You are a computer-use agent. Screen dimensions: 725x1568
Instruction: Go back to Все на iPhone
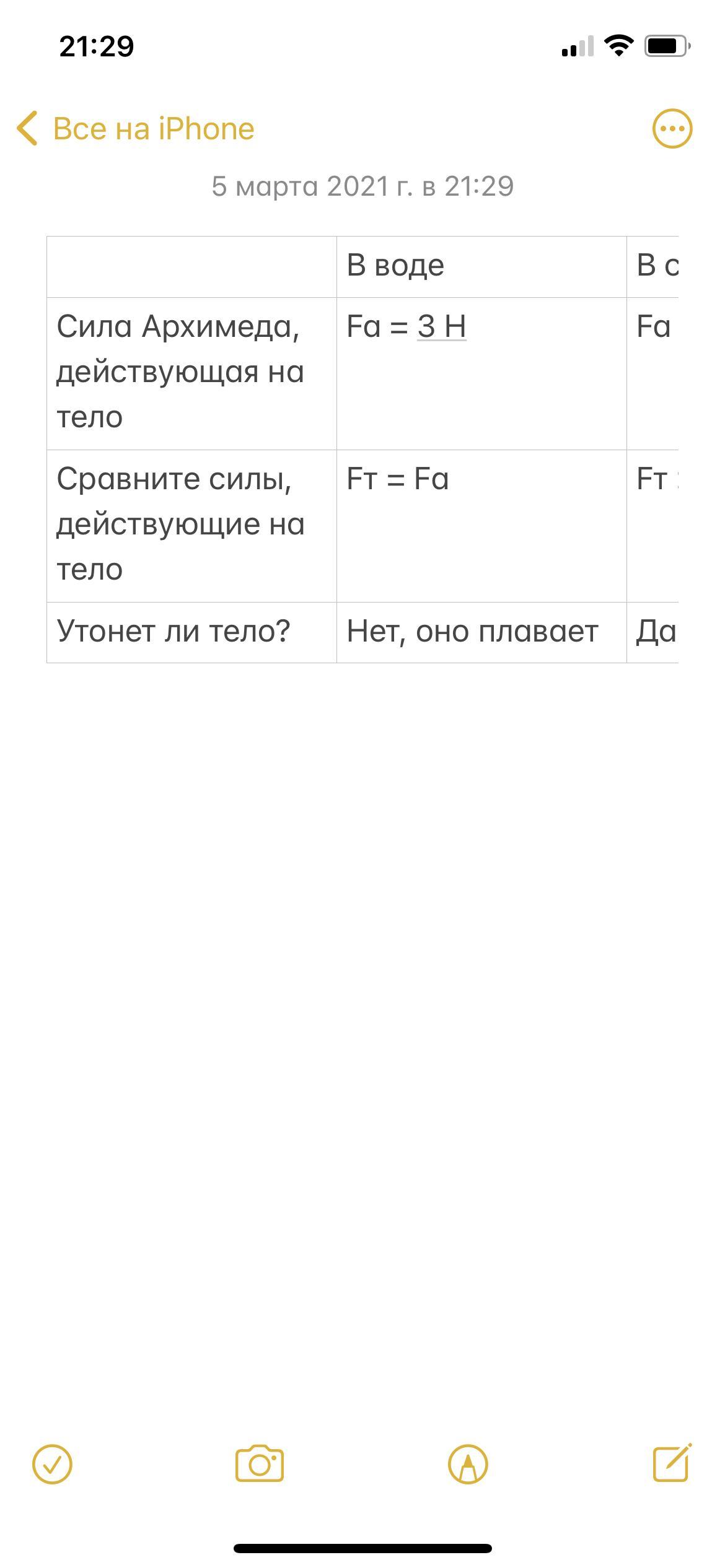coord(135,129)
